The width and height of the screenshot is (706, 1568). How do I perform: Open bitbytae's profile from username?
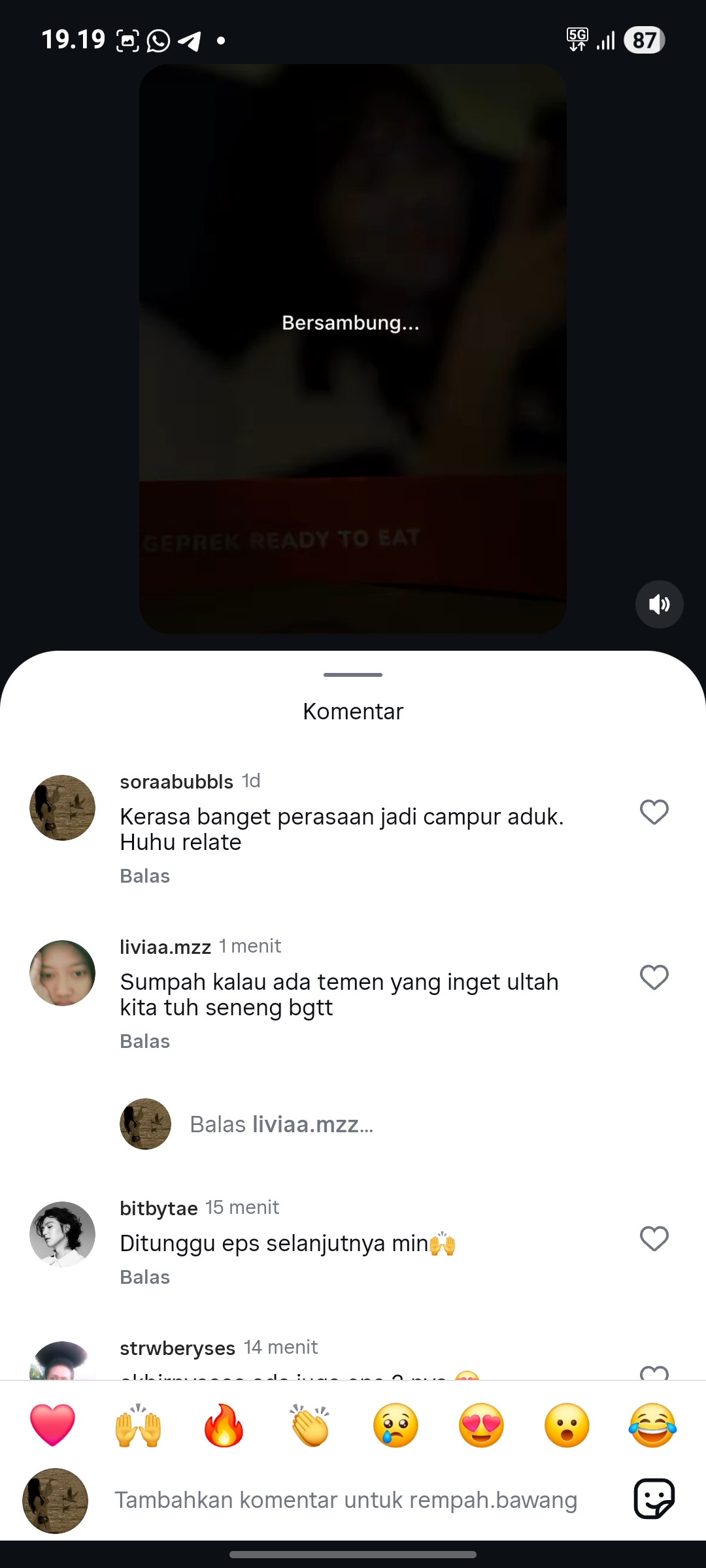158,1208
